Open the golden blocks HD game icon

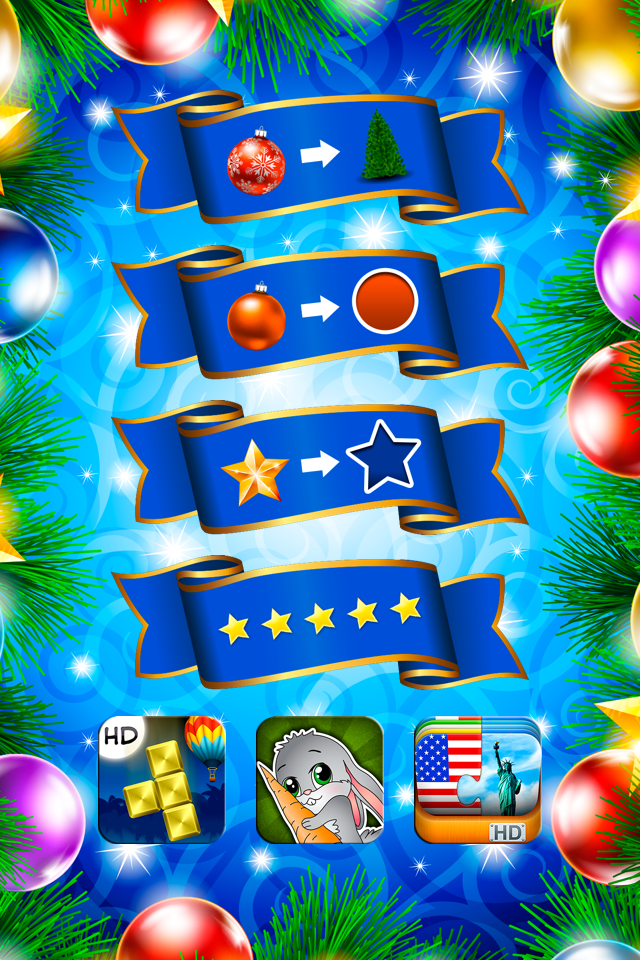[x=162, y=779]
